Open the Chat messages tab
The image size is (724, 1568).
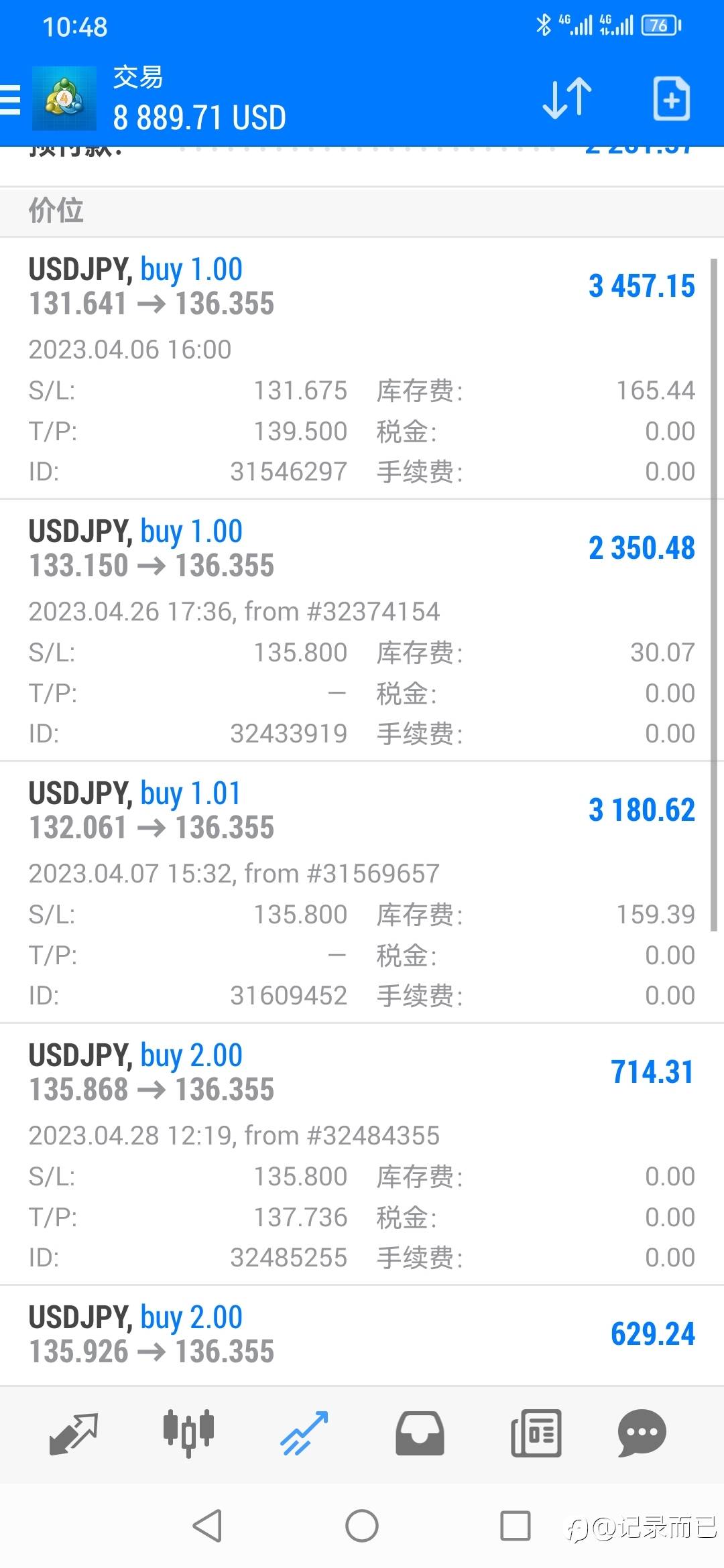click(642, 1433)
